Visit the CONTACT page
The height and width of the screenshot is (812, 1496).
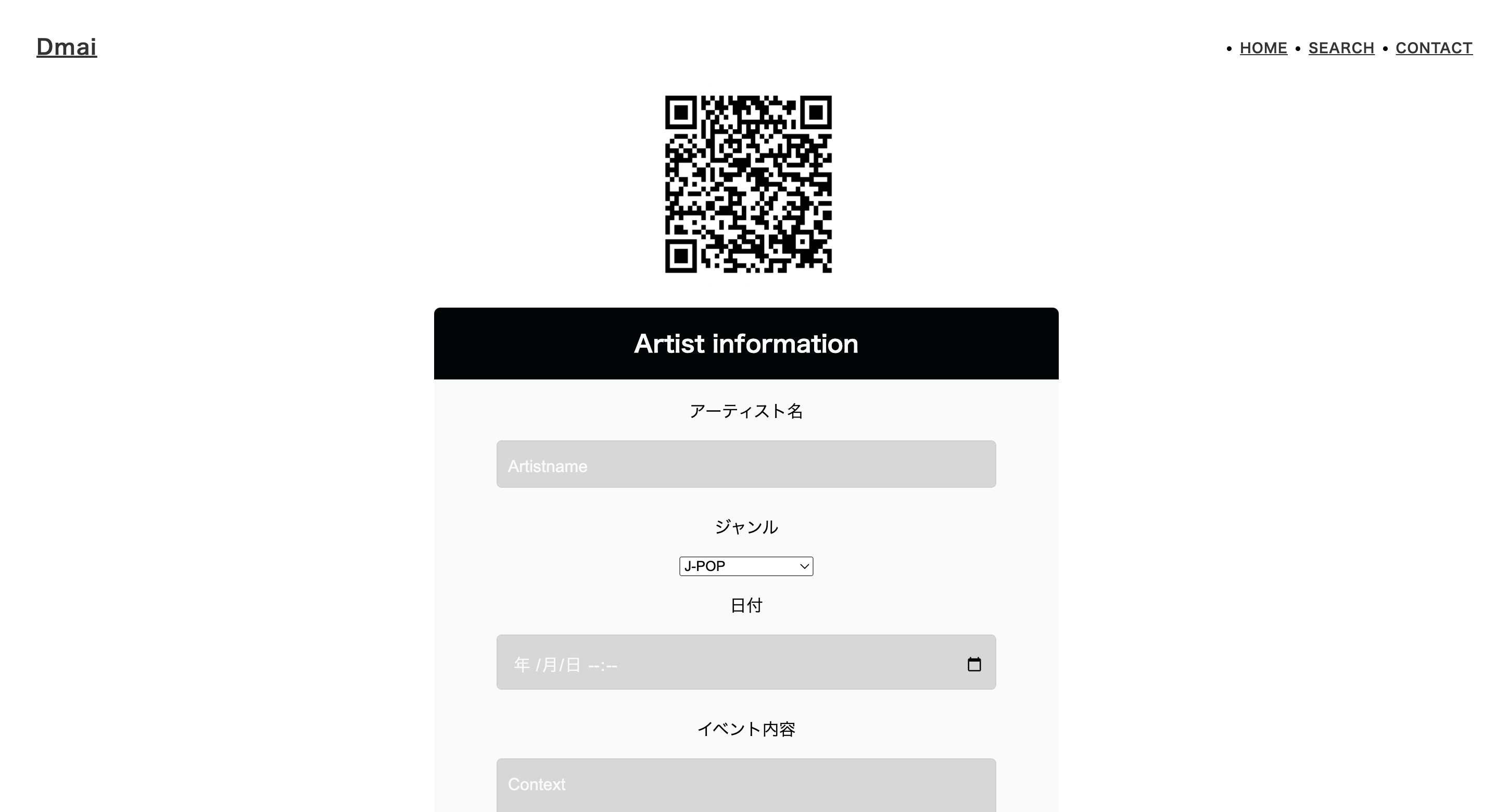[1434, 48]
